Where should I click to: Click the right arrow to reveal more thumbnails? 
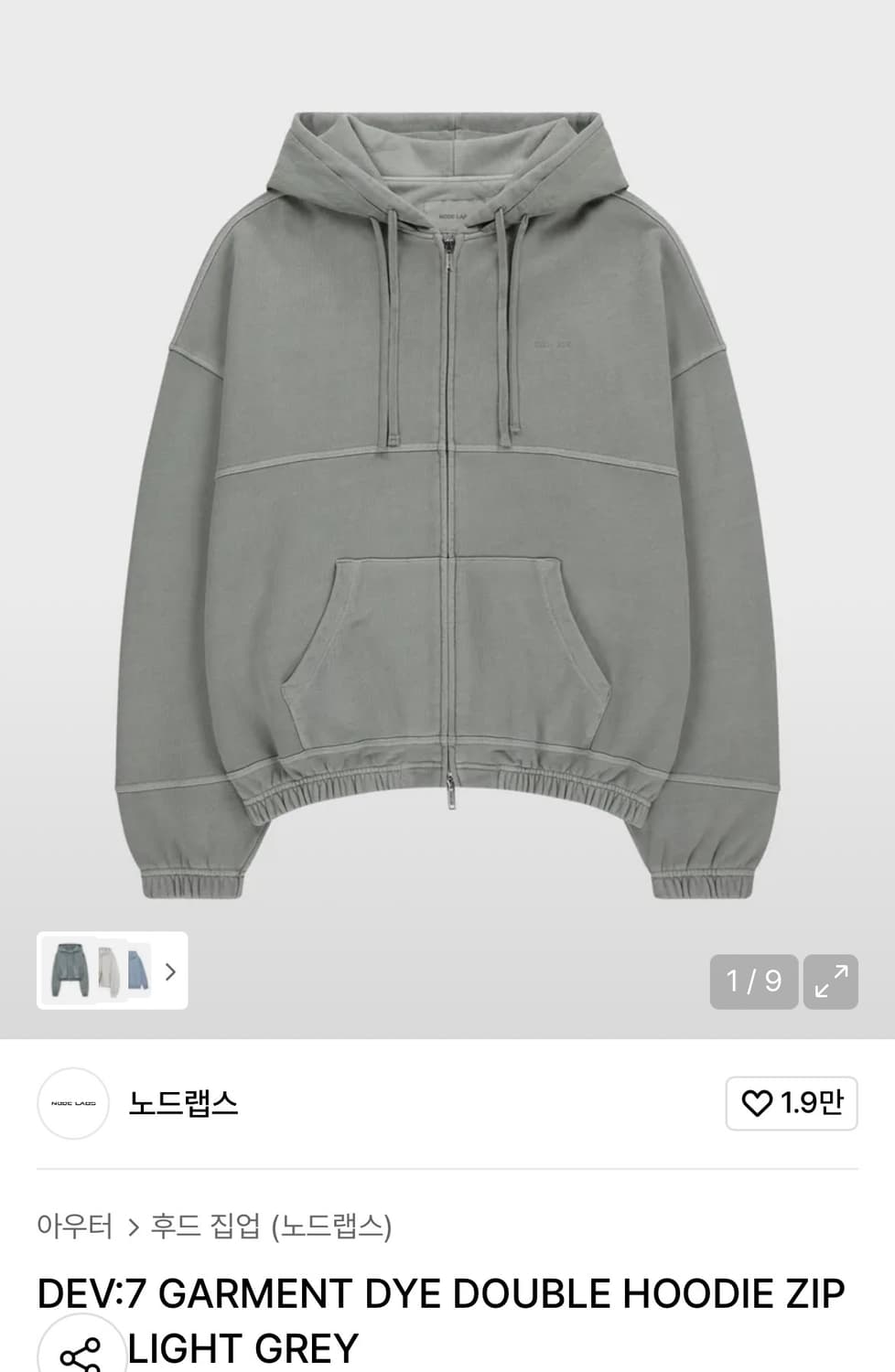[x=169, y=972]
